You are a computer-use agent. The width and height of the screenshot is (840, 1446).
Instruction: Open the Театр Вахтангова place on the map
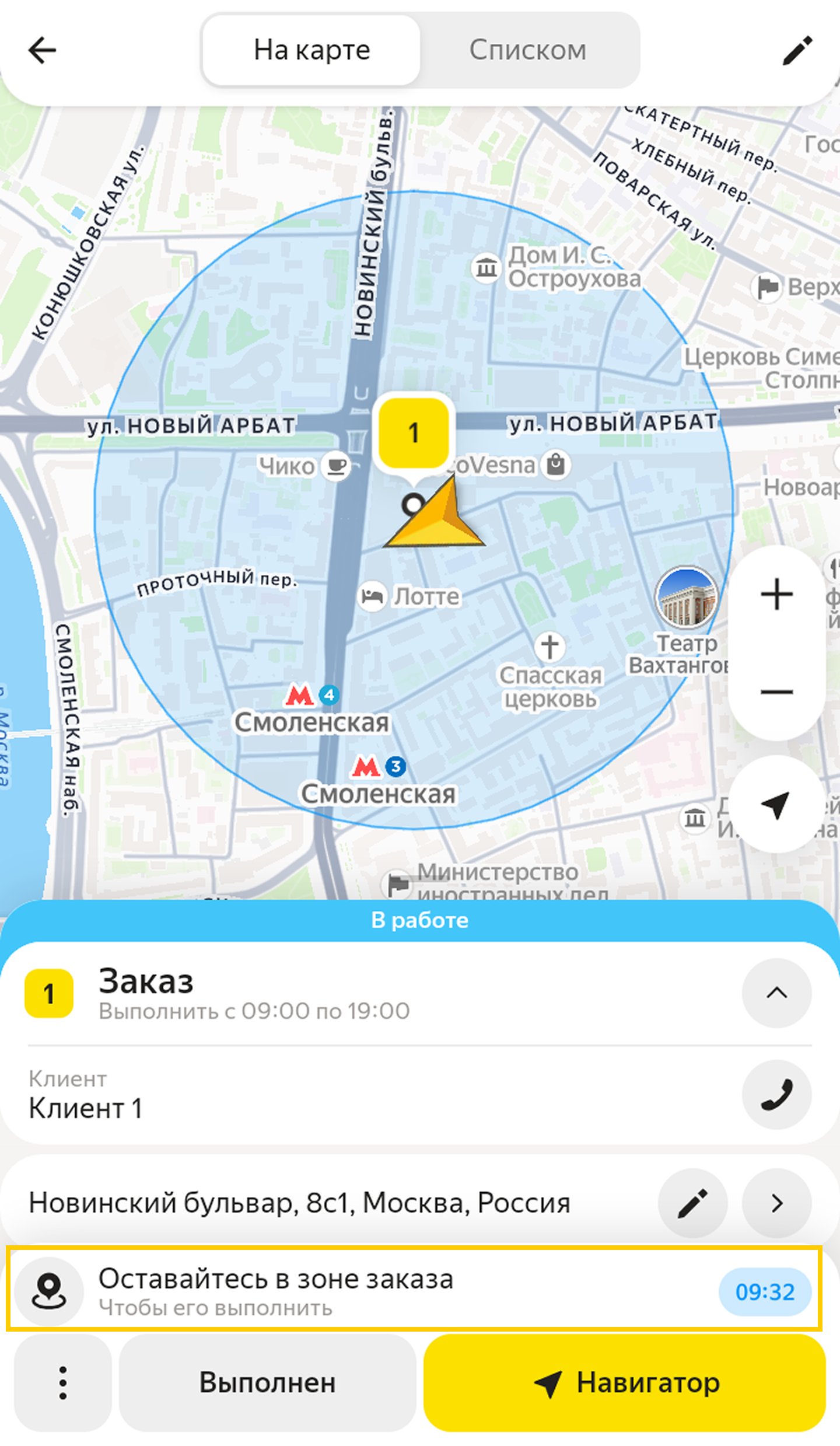tap(686, 599)
